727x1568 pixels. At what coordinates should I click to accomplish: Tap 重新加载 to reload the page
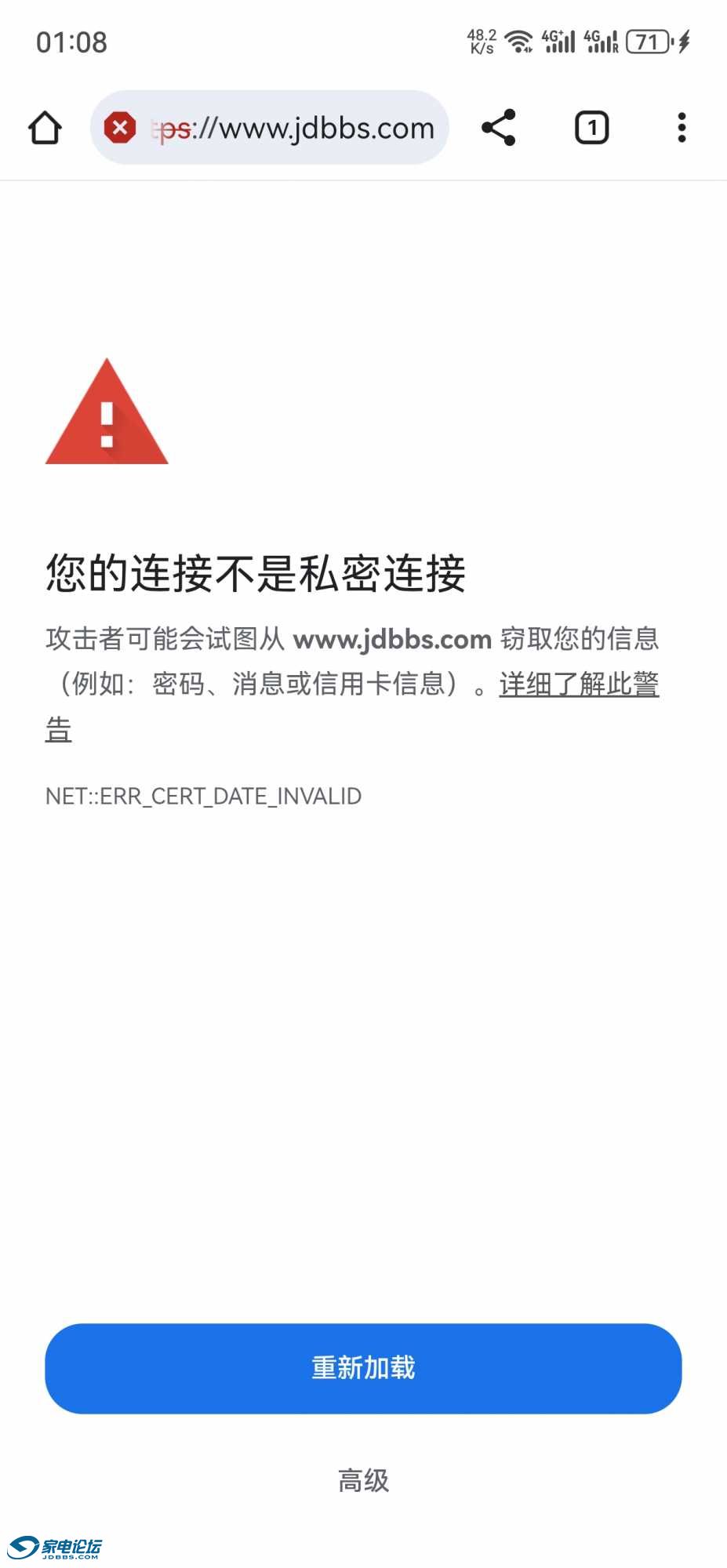(363, 1368)
